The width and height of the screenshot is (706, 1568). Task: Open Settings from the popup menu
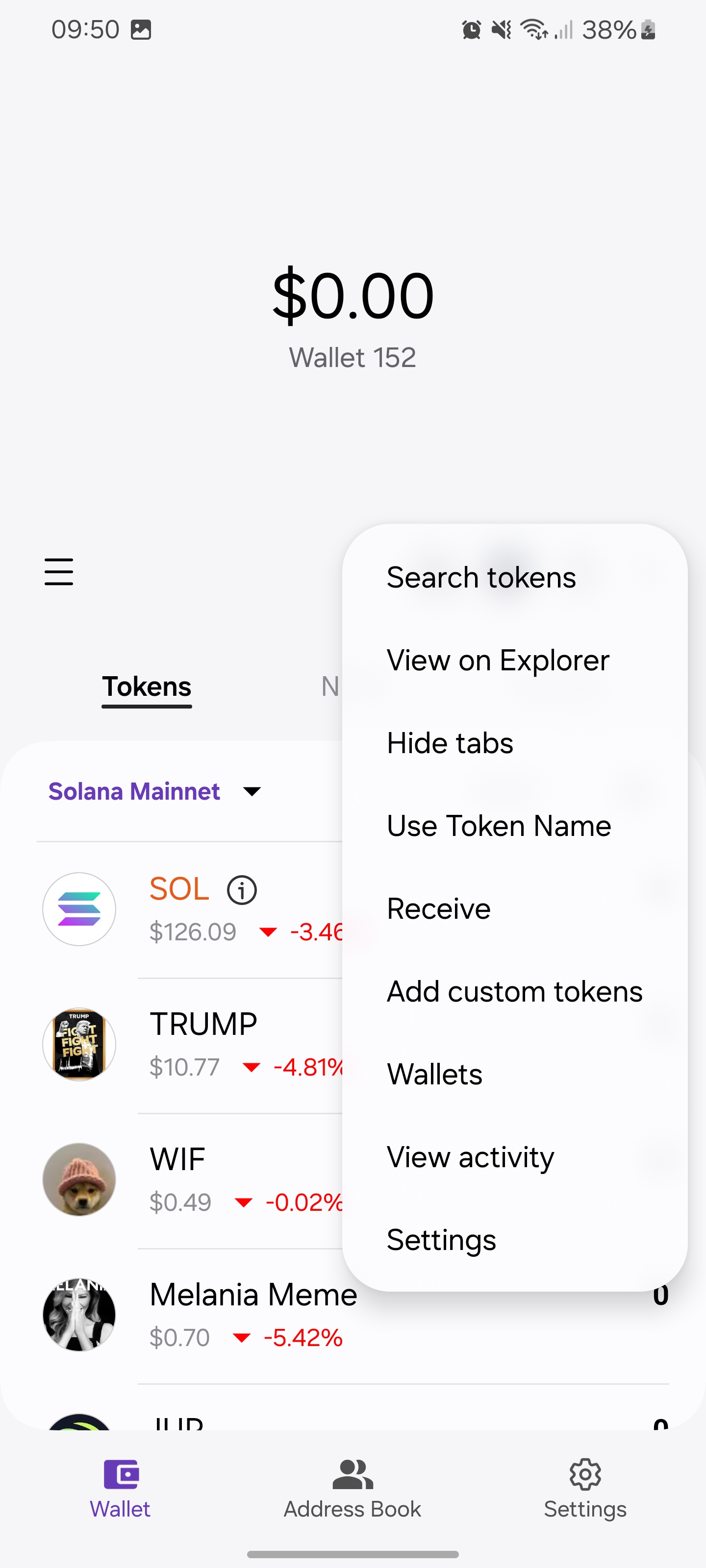click(x=441, y=1239)
